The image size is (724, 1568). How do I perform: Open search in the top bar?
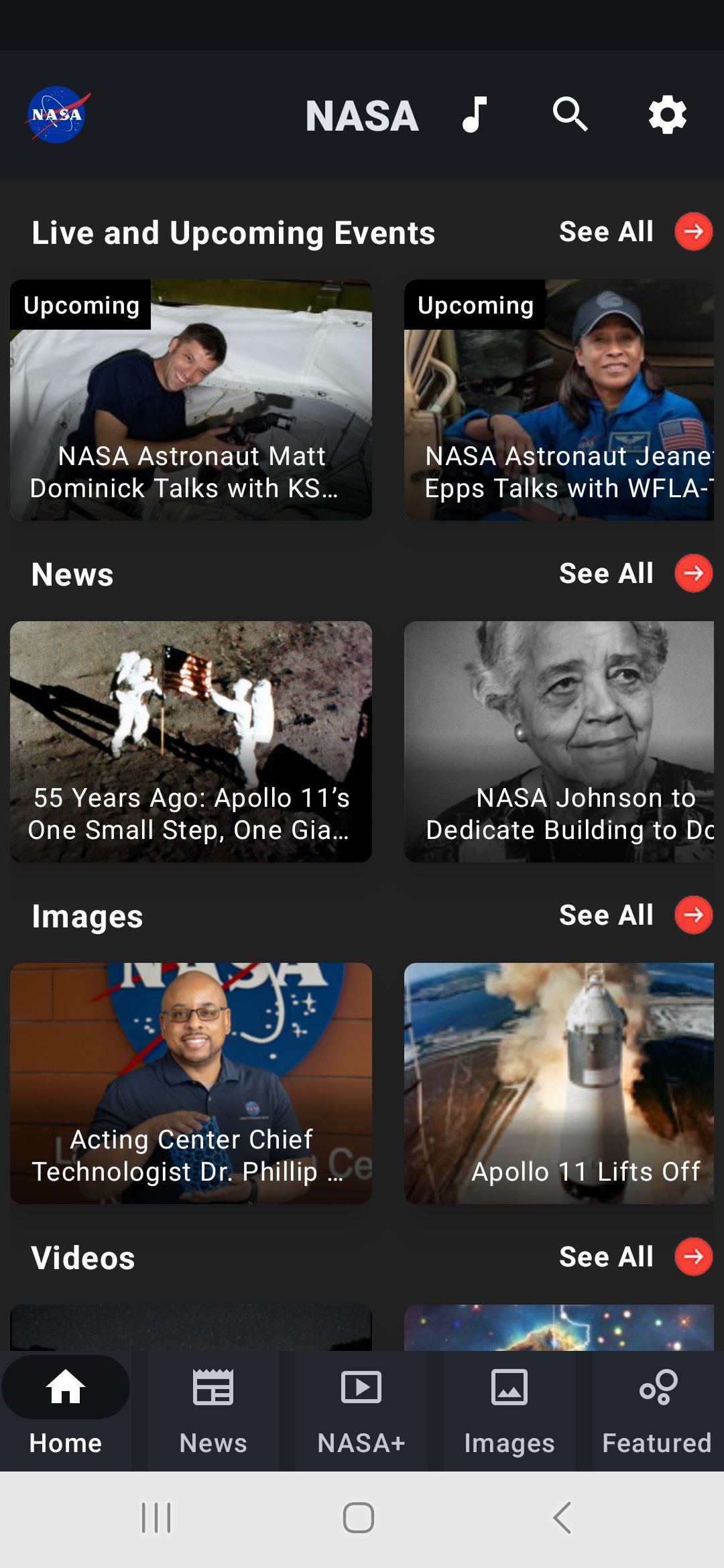click(x=570, y=115)
